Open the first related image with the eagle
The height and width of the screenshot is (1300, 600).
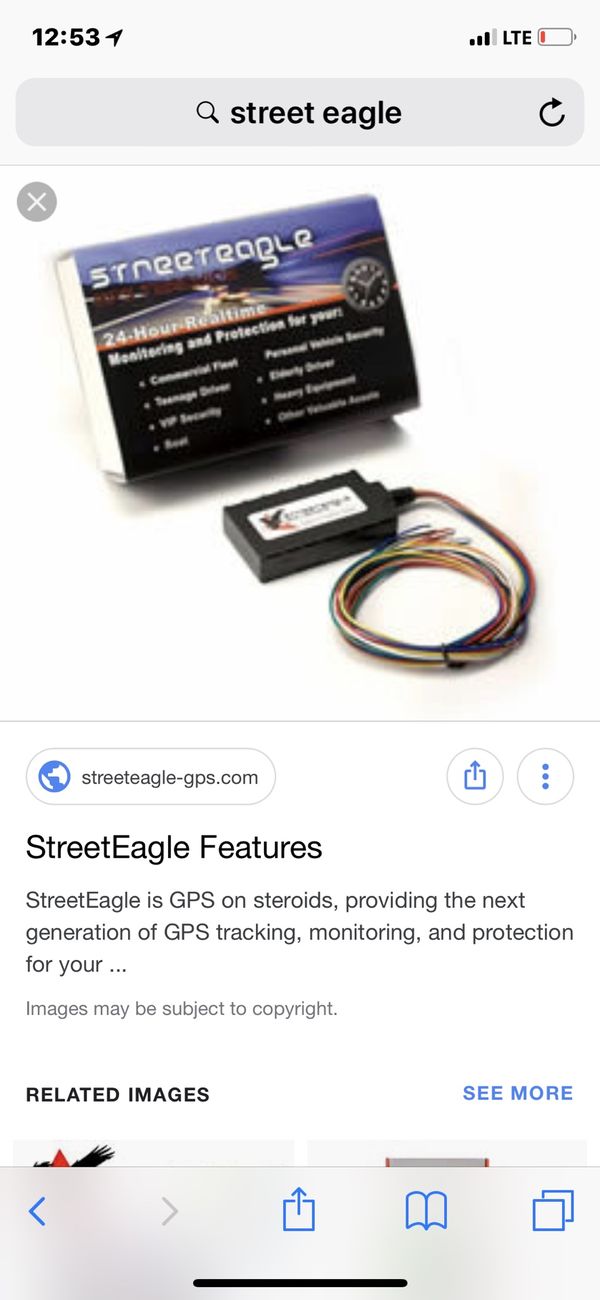point(153,1153)
